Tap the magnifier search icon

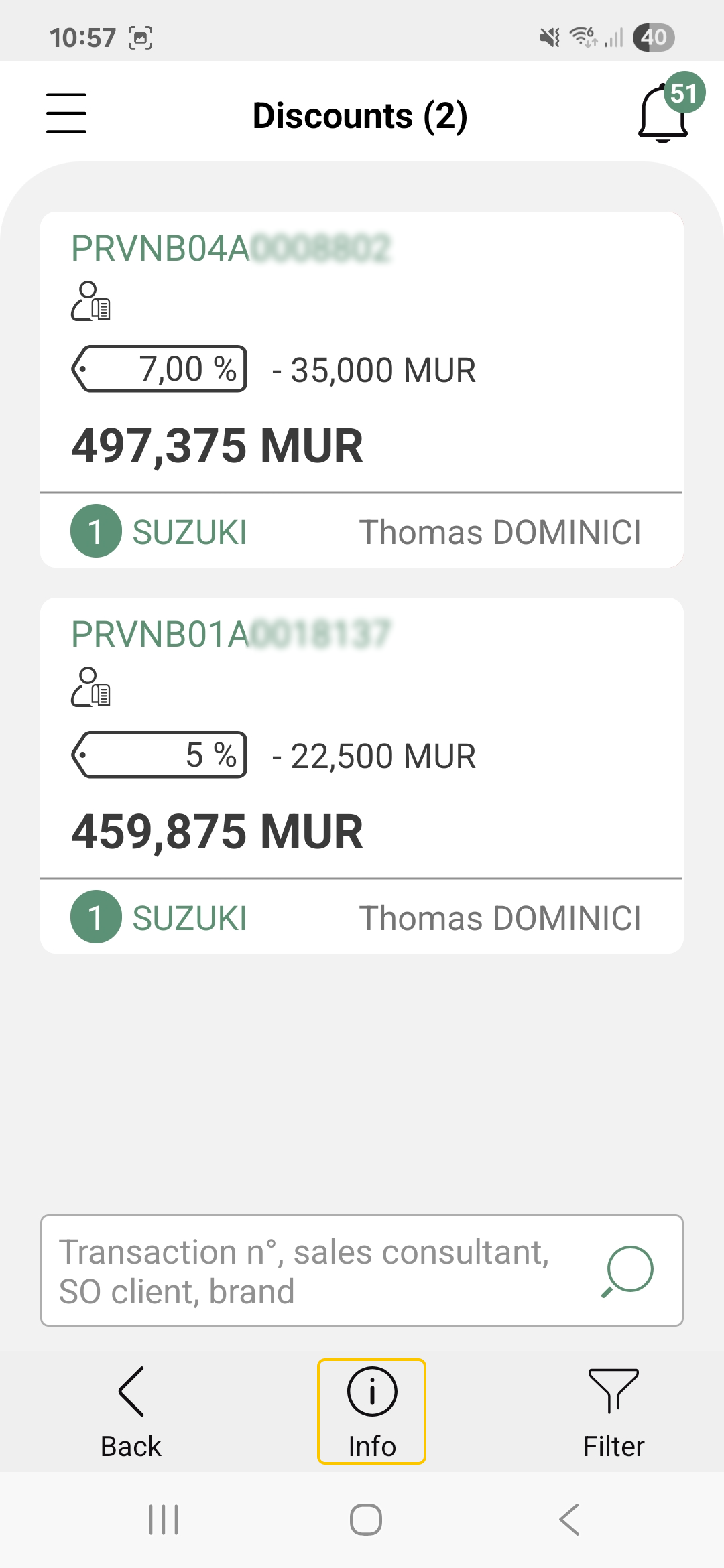coord(628,1270)
